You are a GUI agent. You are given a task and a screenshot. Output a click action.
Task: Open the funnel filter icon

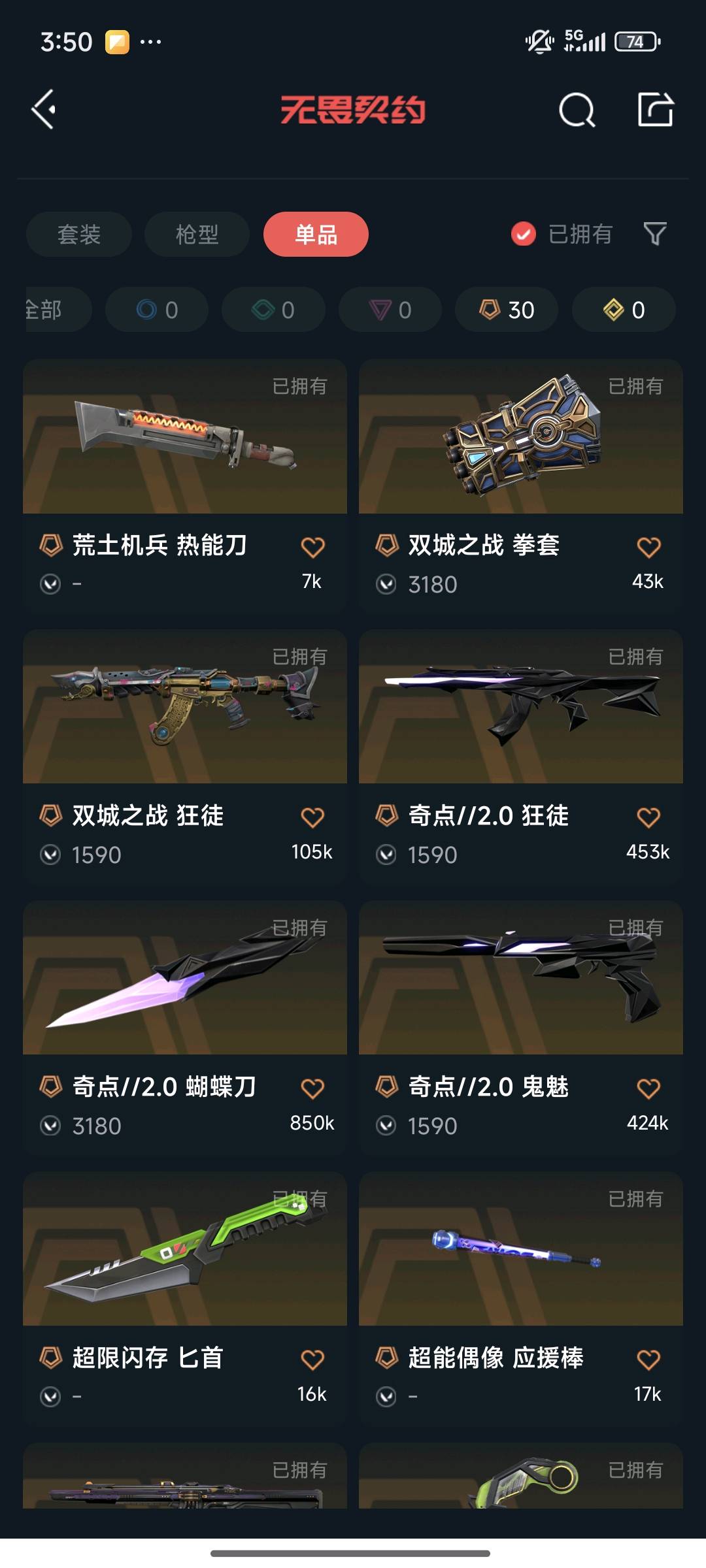click(x=655, y=234)
